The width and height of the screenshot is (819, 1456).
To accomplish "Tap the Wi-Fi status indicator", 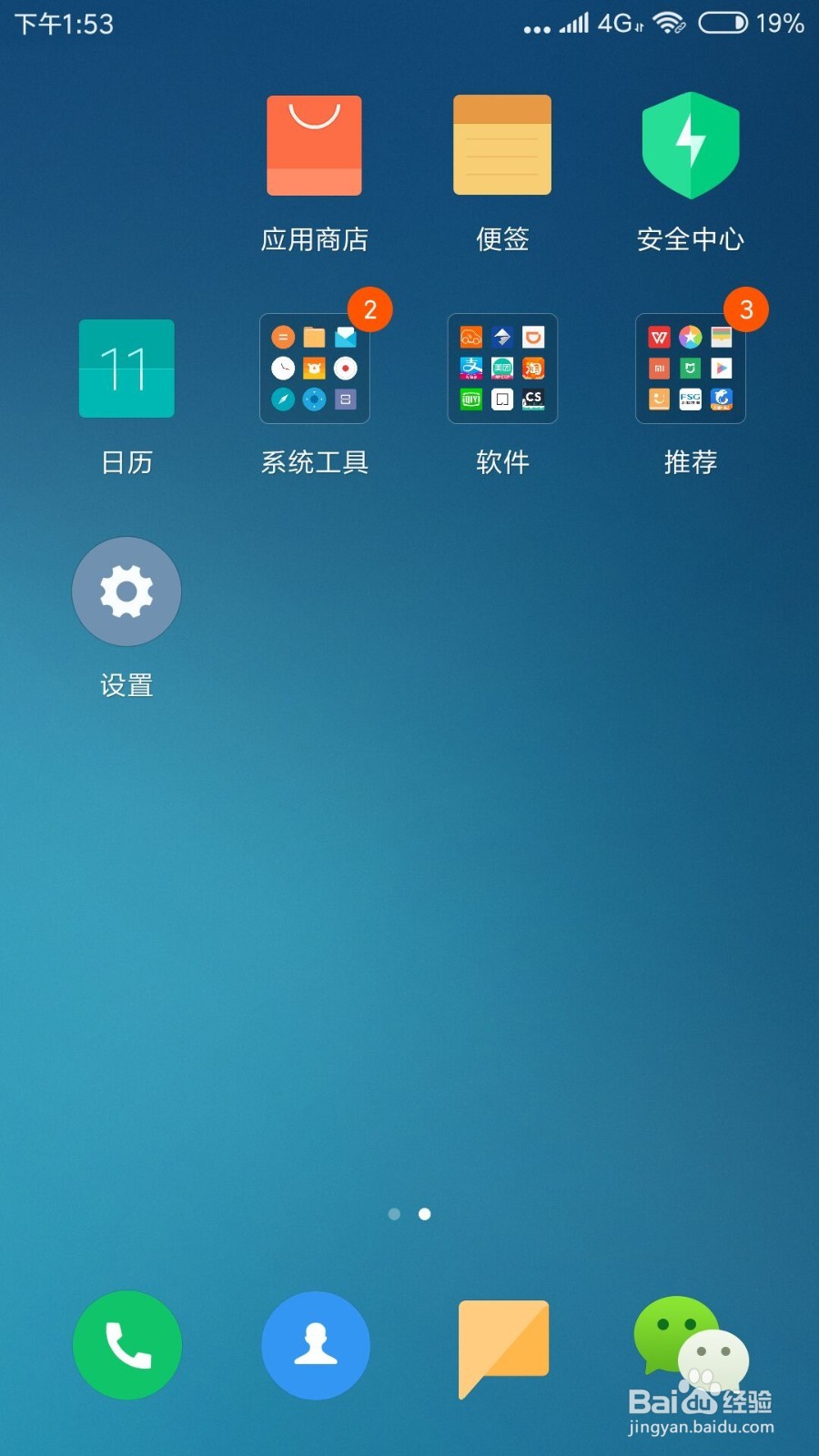I will pos(671,25).
